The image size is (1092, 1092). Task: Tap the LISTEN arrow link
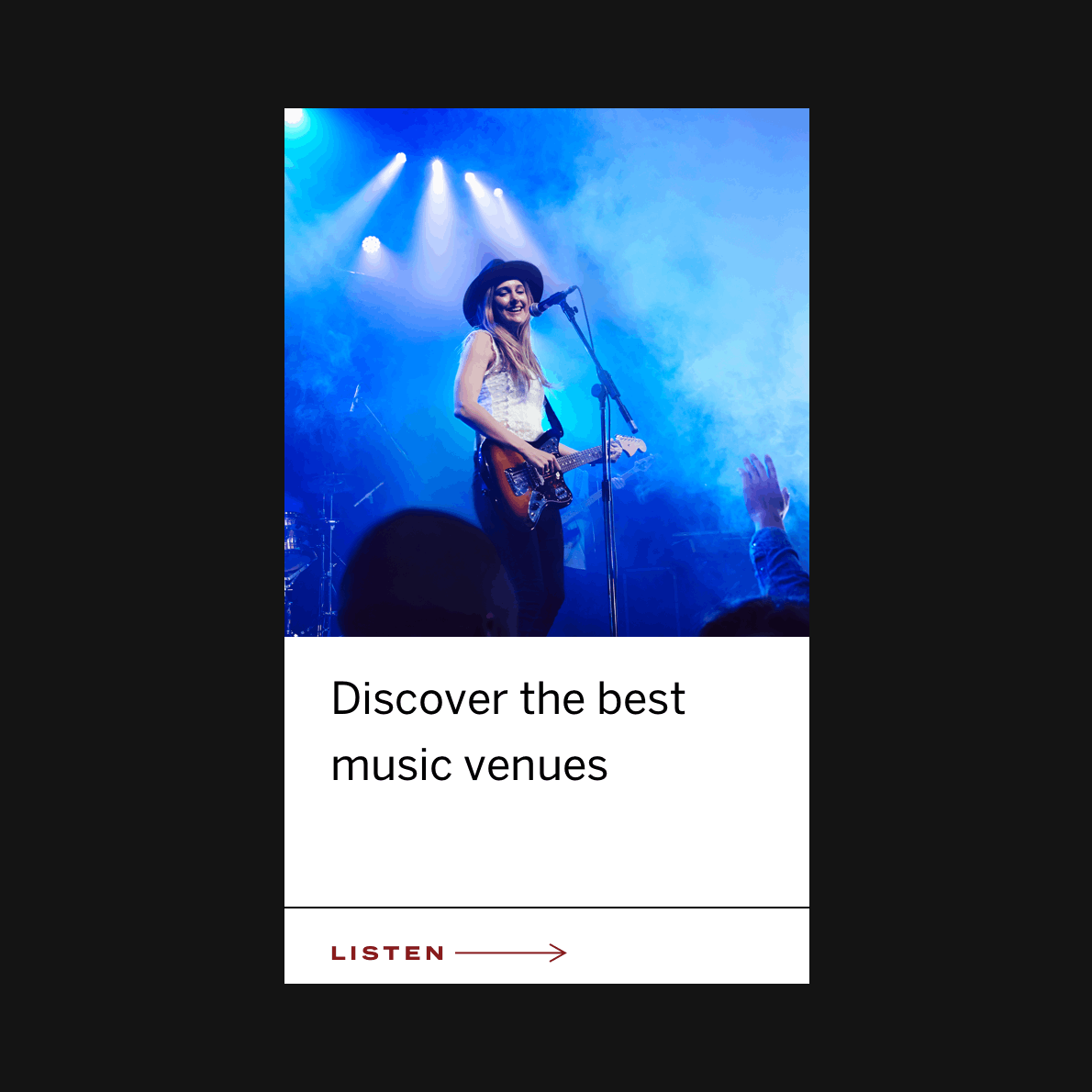click(448, 953)
